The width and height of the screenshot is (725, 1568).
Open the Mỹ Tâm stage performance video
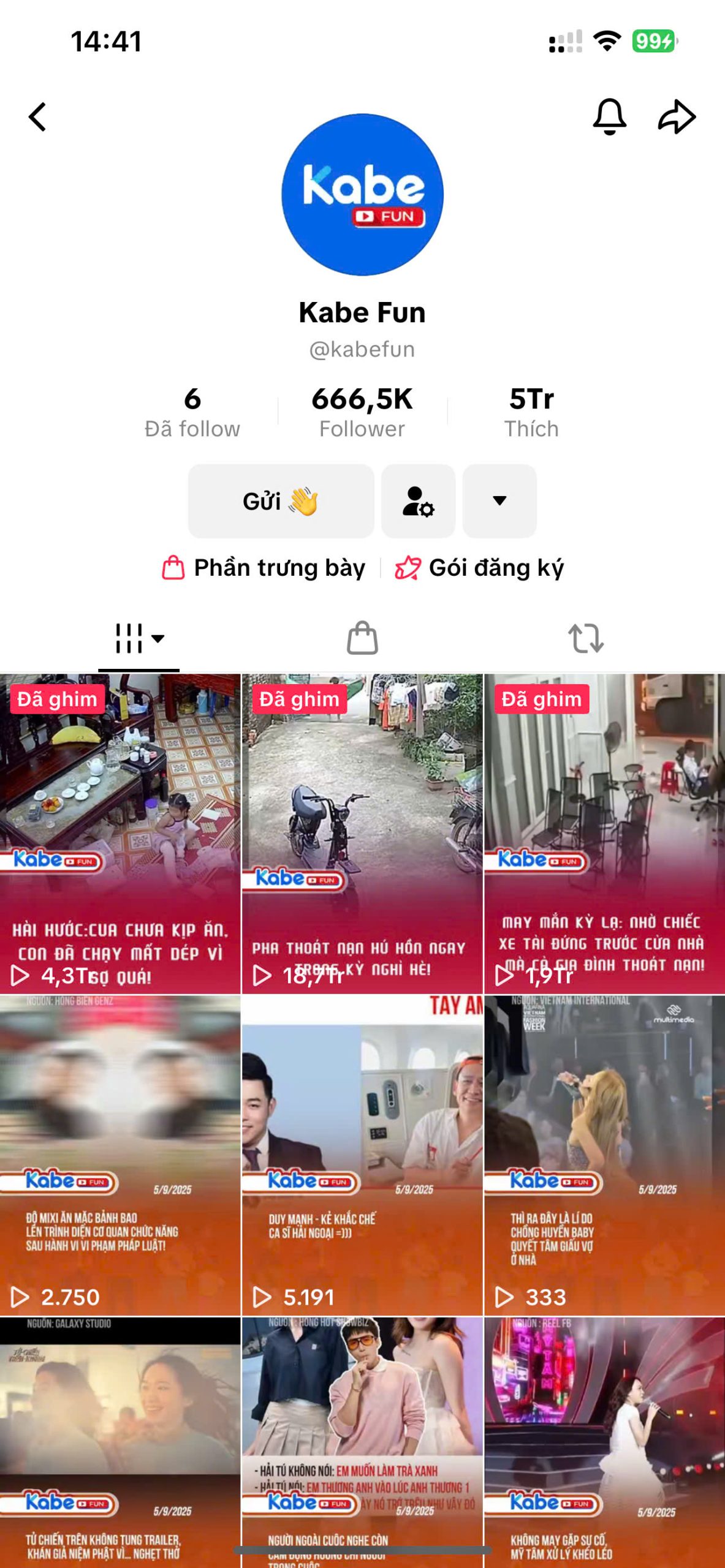(604, 1442)
